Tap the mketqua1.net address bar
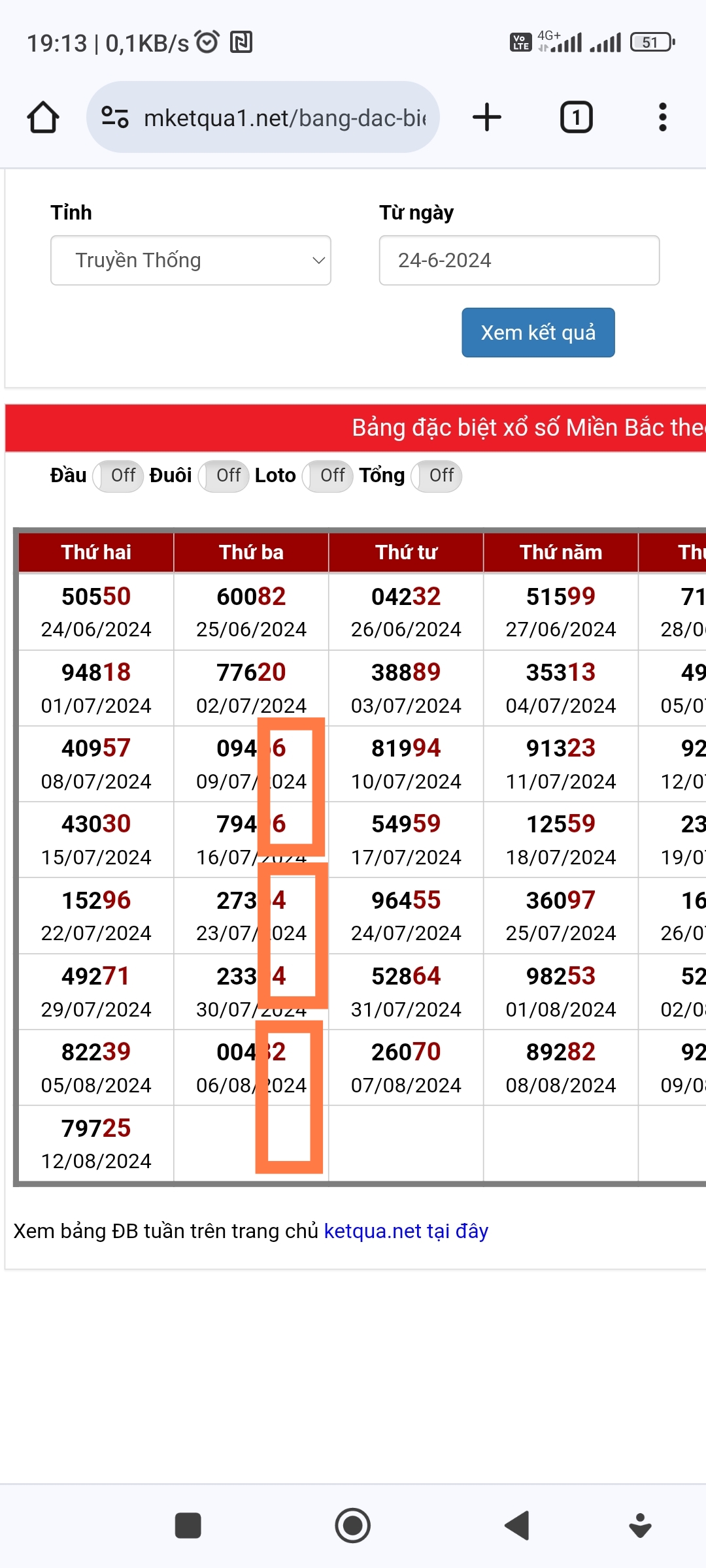 coord(263,118)
